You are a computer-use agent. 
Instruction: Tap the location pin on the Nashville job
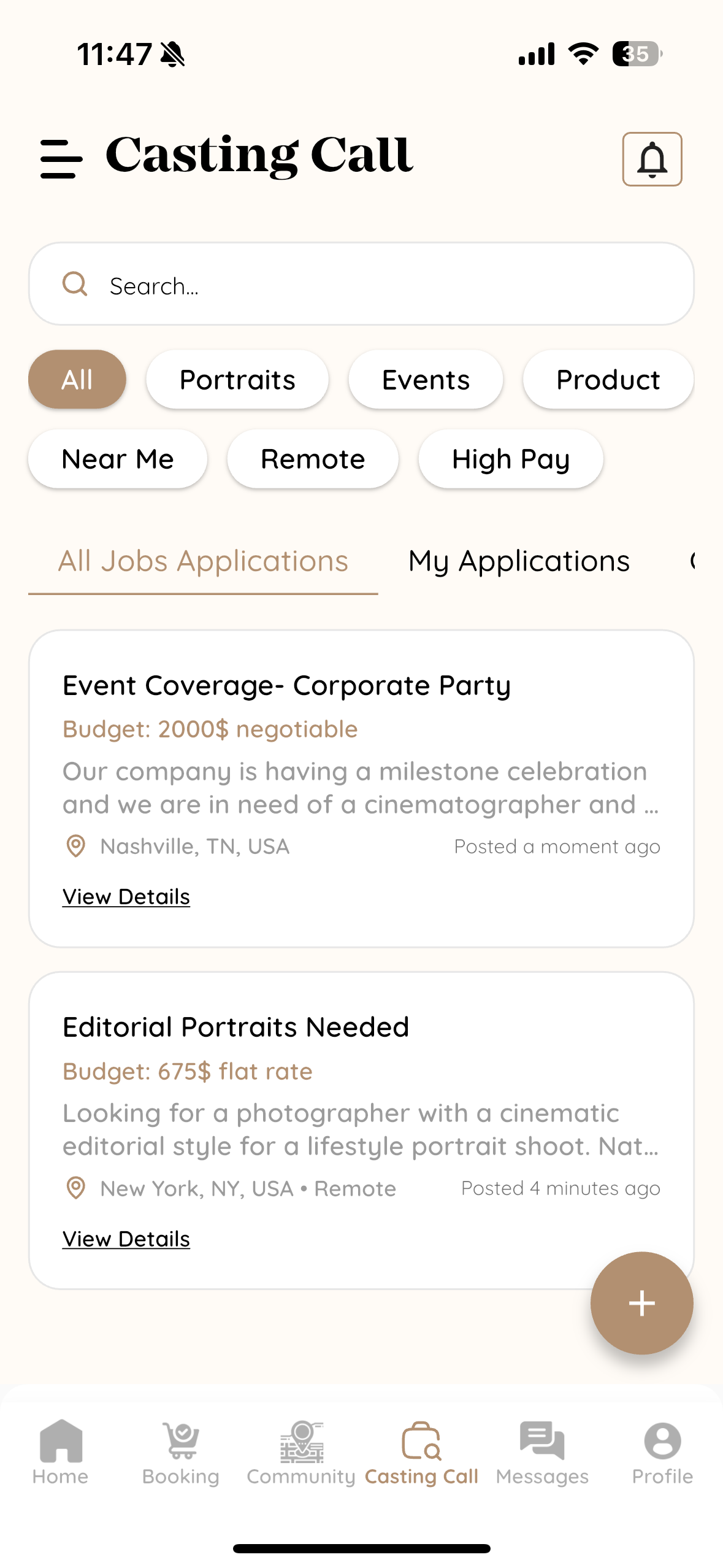coord(75,846)
